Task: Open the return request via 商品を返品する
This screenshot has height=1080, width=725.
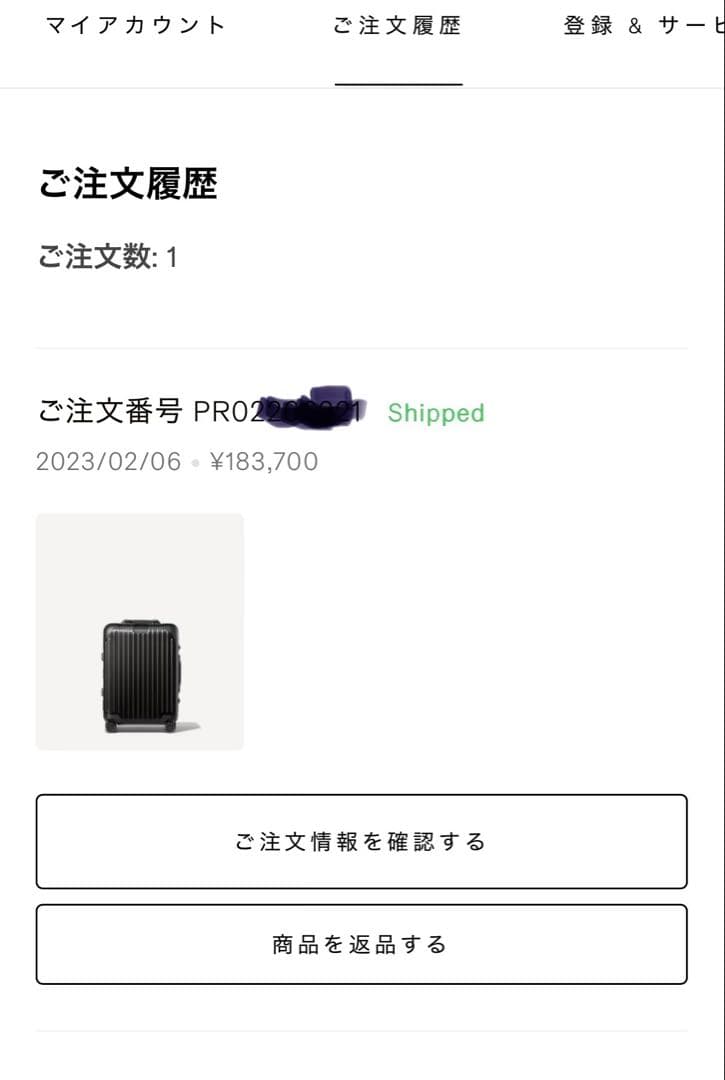Action: coord(362,943)
